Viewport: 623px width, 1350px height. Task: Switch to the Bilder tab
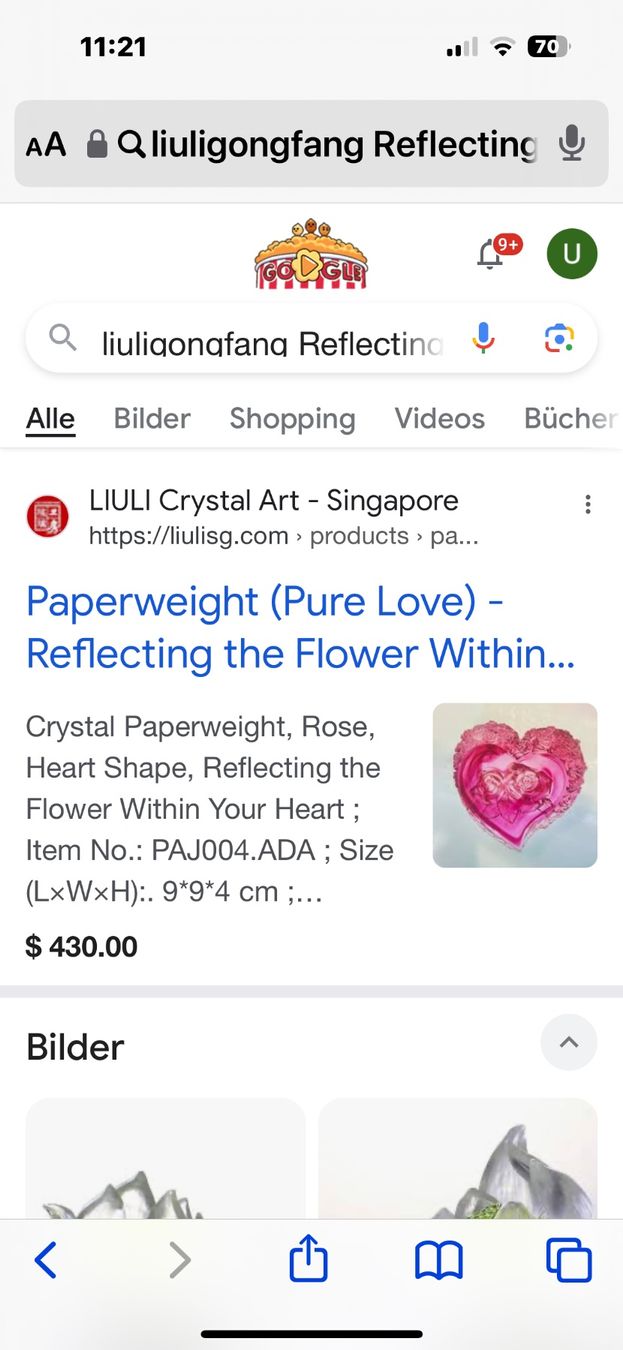pos(152,418)
